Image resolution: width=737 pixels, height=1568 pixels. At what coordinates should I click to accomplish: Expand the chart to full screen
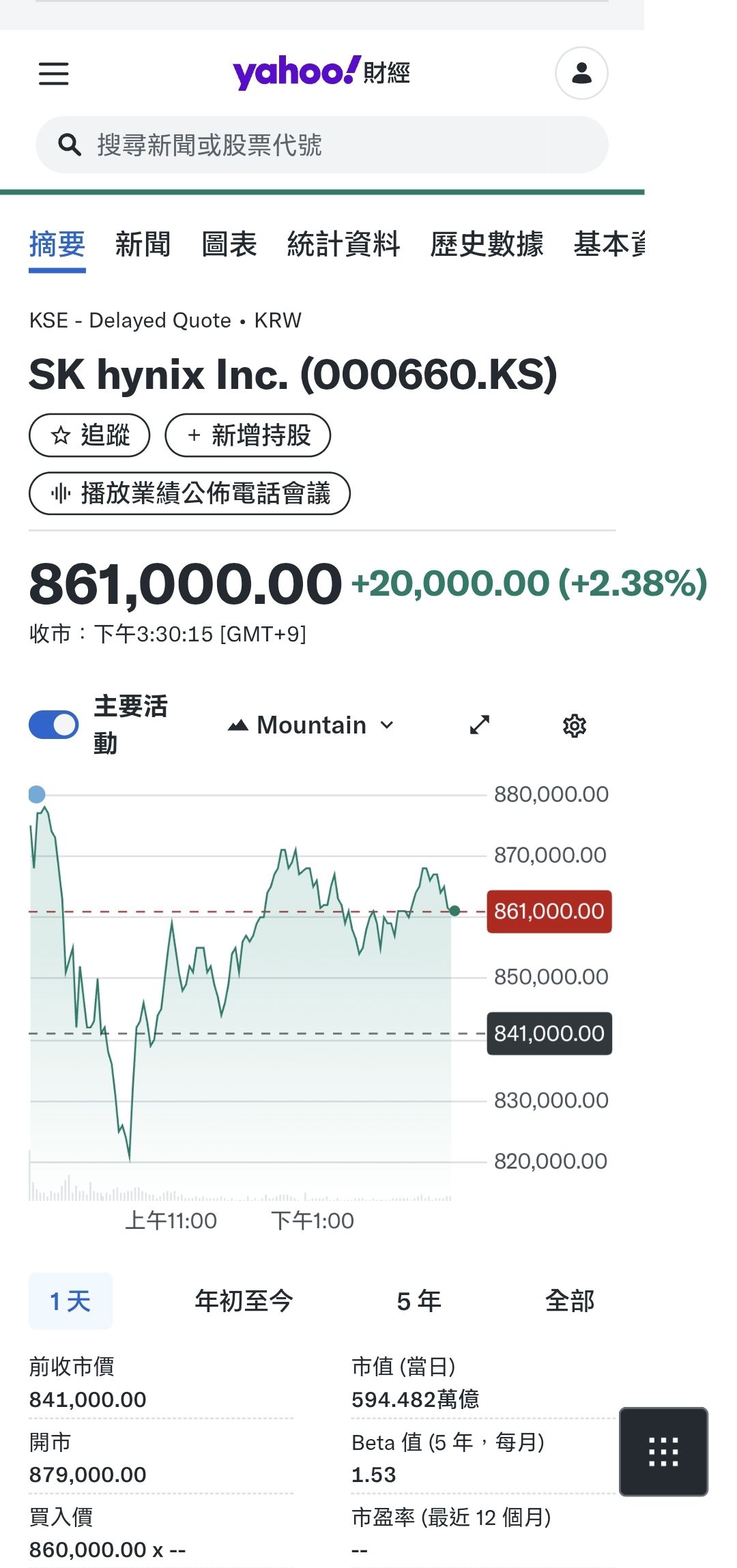coord(480,725)
